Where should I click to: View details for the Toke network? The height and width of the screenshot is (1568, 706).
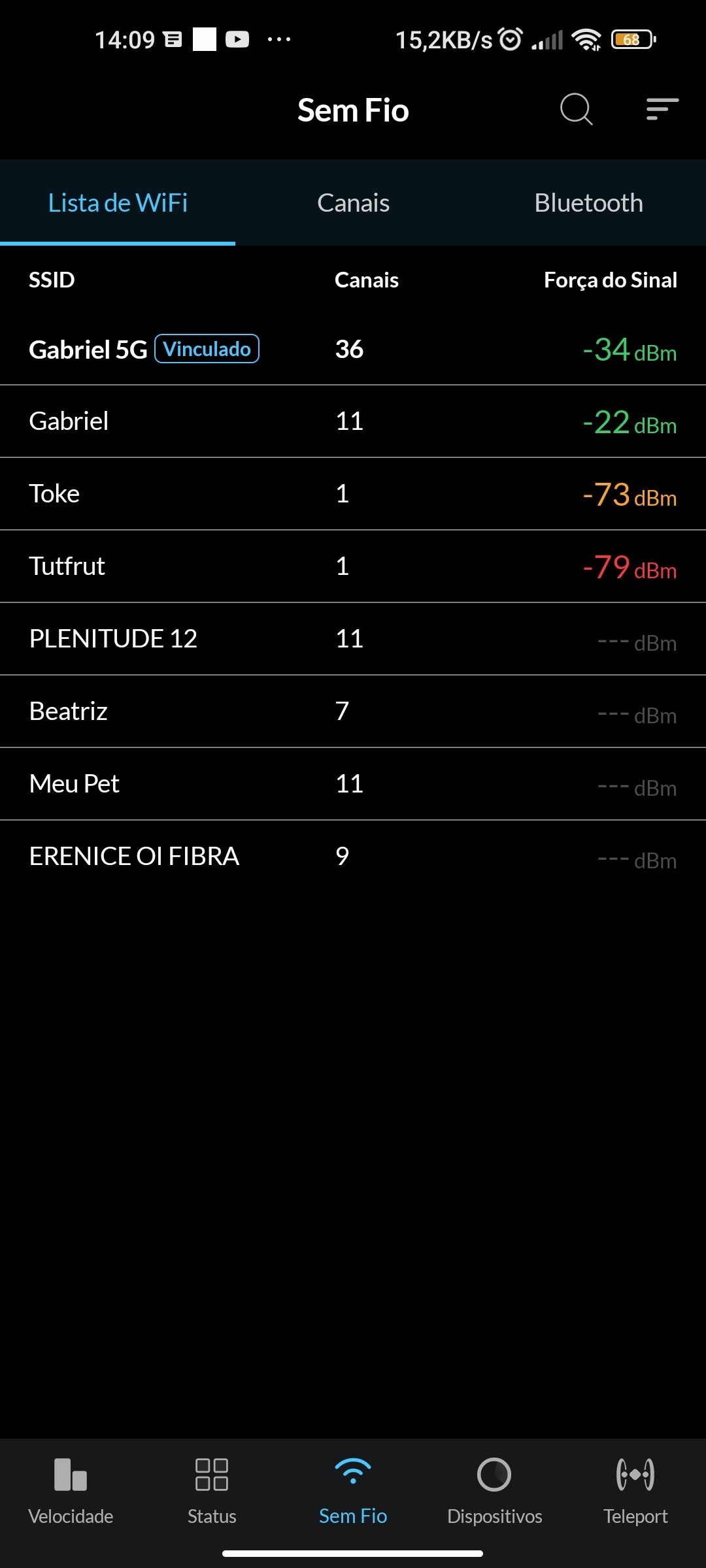click(x=353, y=494)
